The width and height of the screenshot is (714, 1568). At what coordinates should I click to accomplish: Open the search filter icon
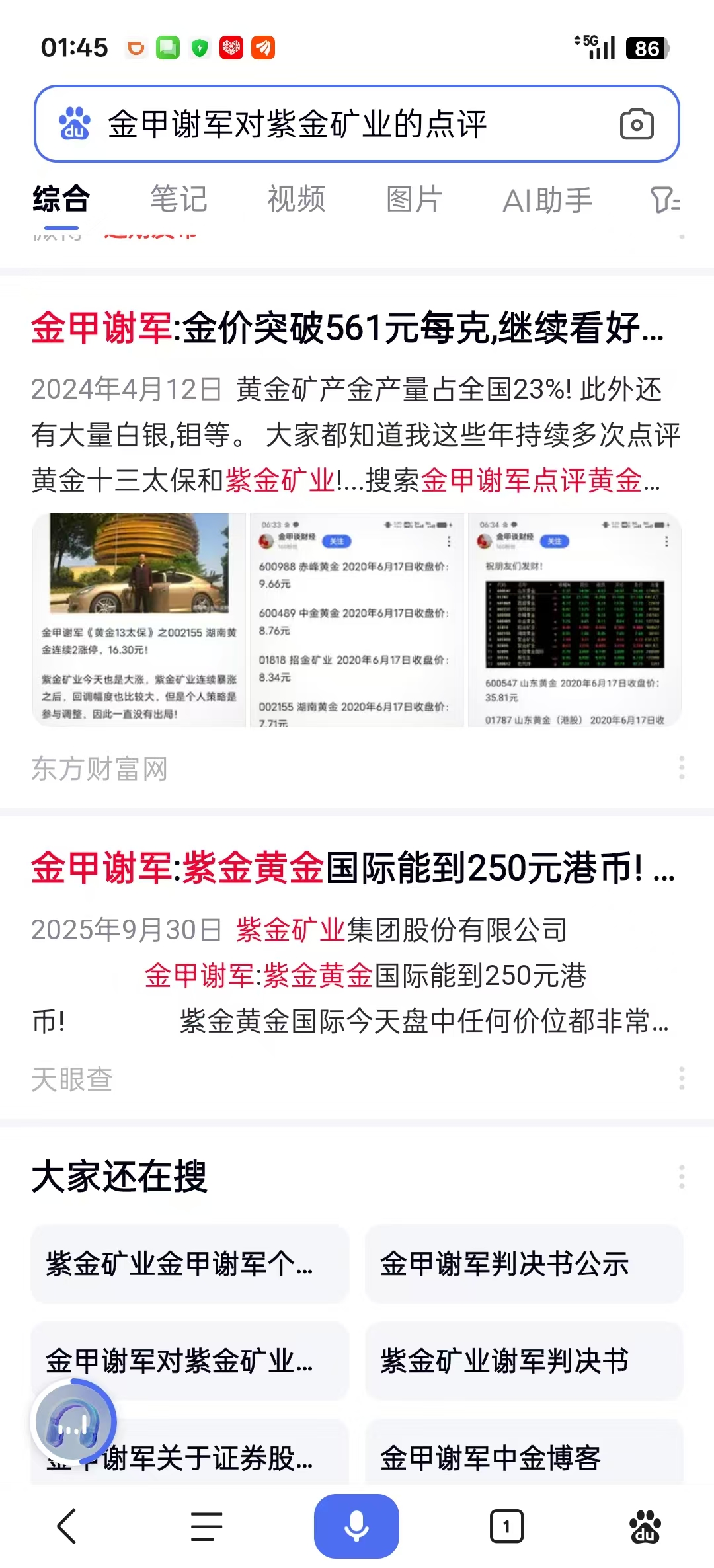665,200
